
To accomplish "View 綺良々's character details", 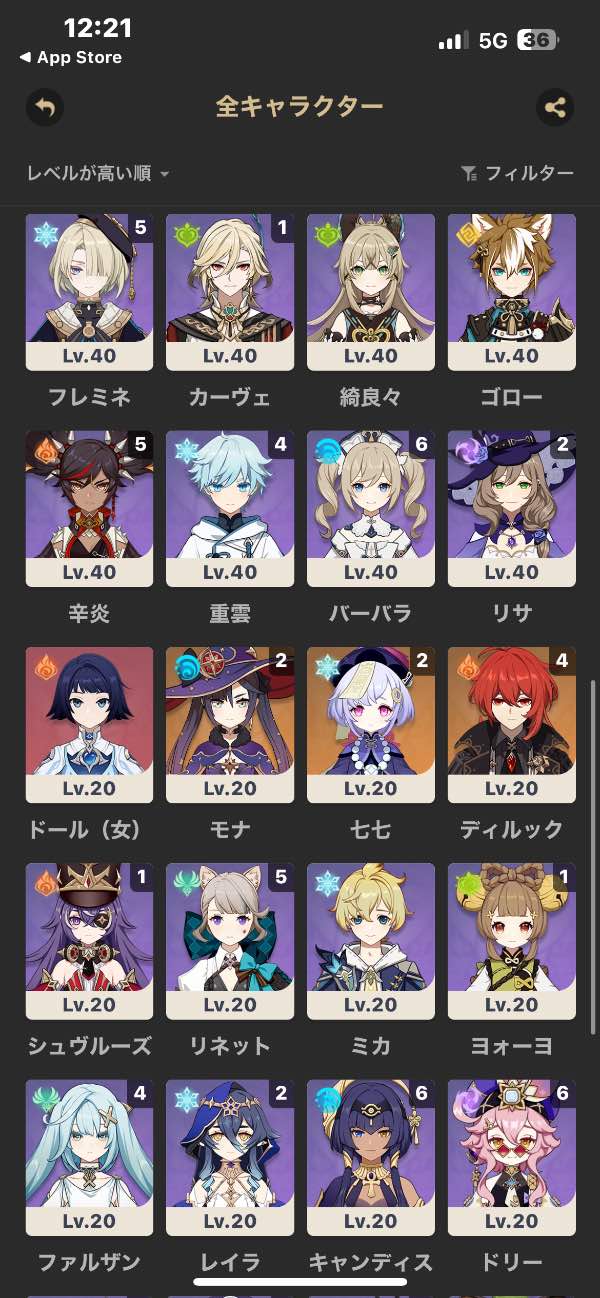I will point(371,291).
